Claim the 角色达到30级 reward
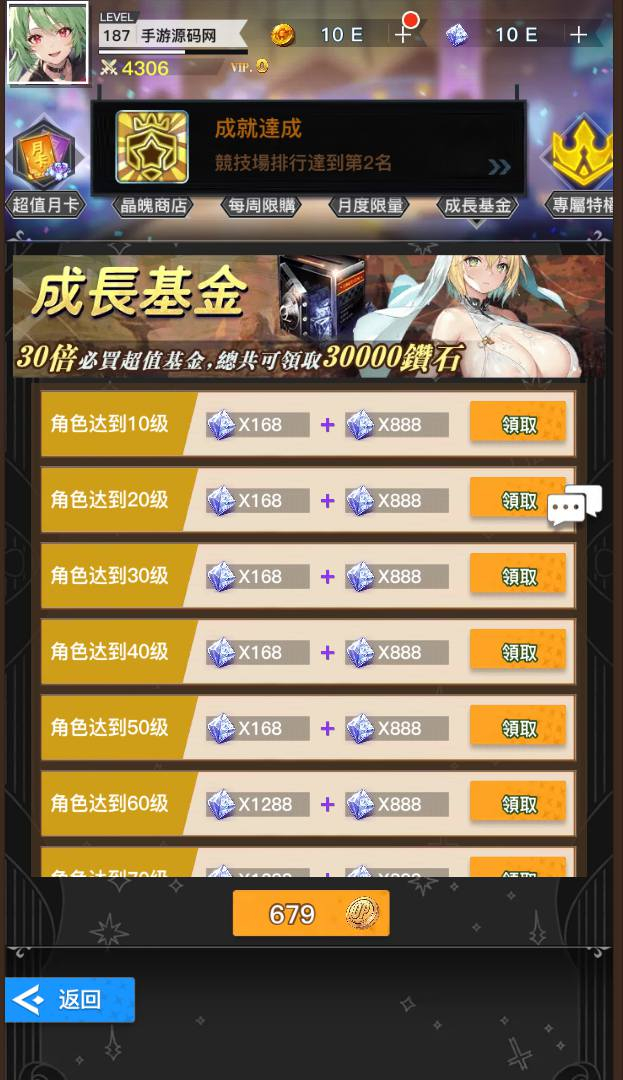 click(x=518, y=574)
